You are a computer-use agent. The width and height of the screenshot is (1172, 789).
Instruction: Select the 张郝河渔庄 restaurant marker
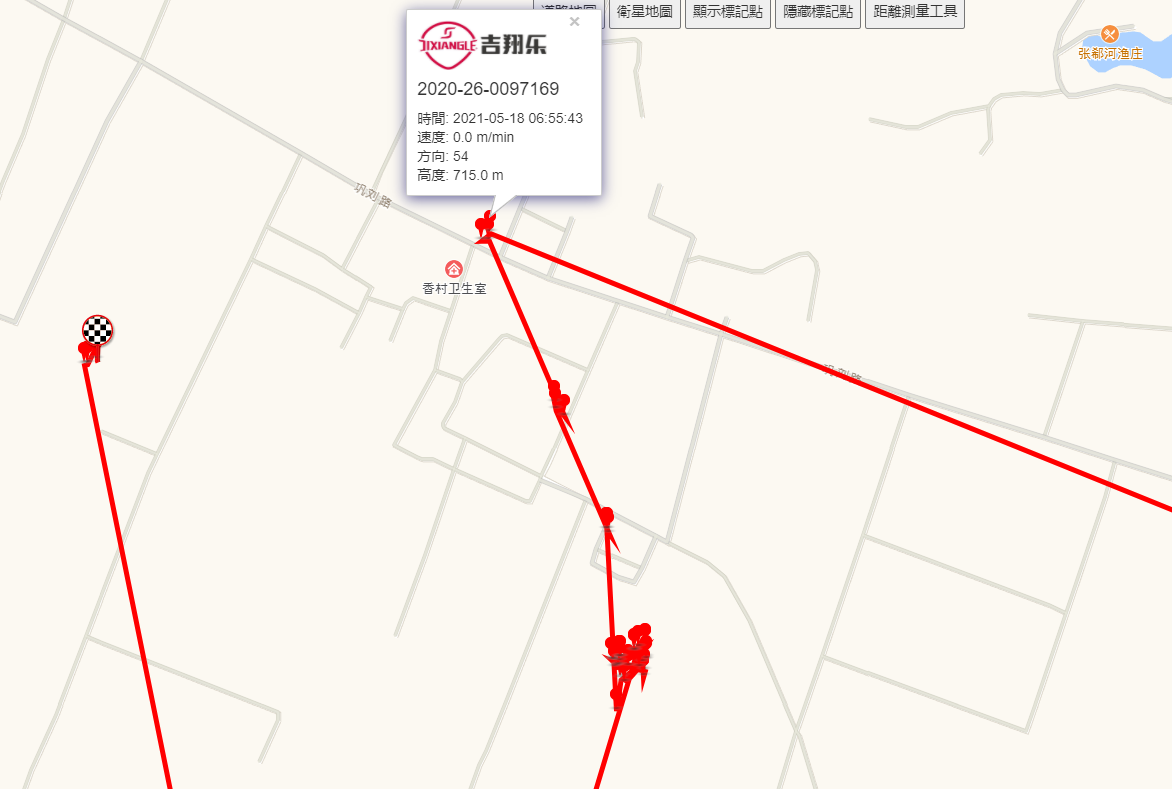tap(1109, 34)
